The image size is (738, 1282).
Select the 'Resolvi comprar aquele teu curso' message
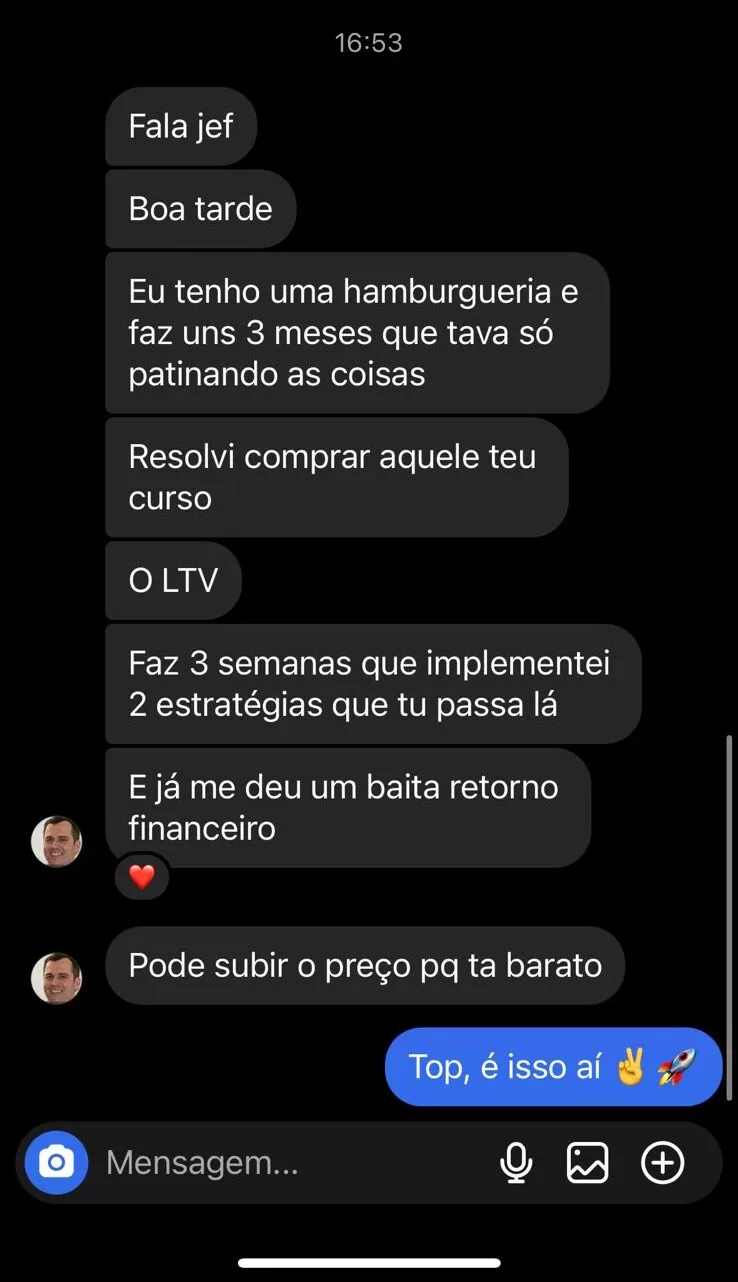[335, 476]
